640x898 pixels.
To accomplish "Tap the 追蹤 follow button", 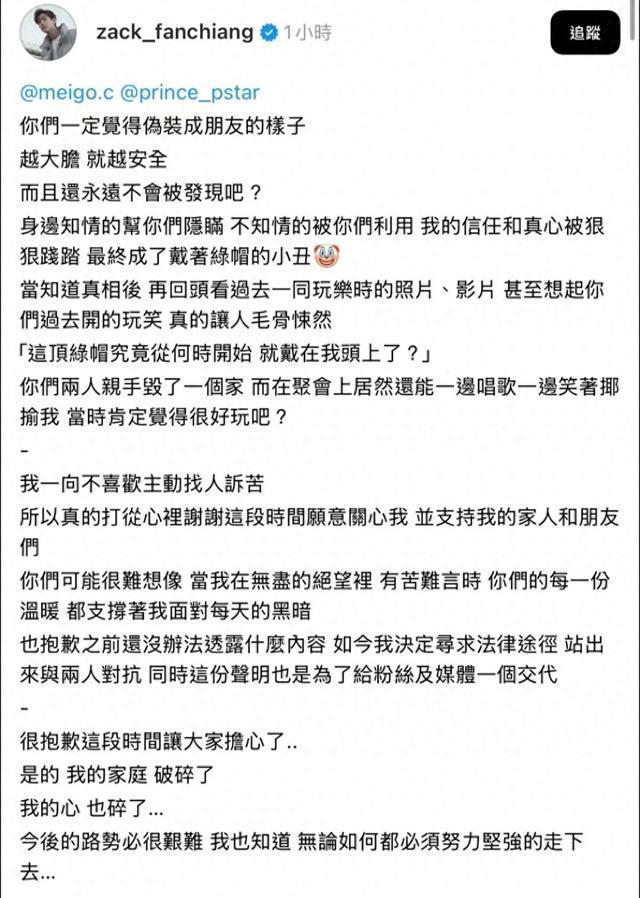I will pos(584,32).
